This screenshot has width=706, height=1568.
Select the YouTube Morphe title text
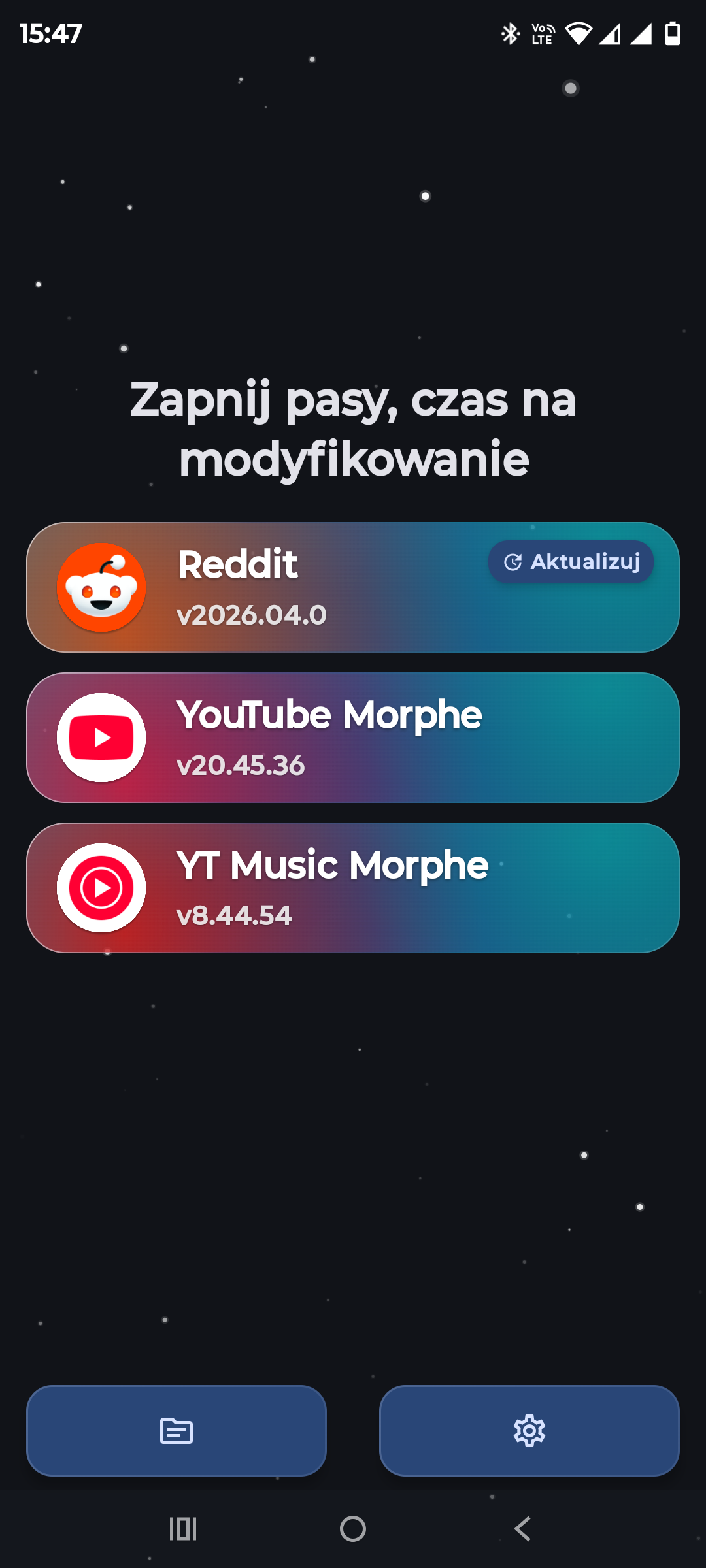pos(329,715)
